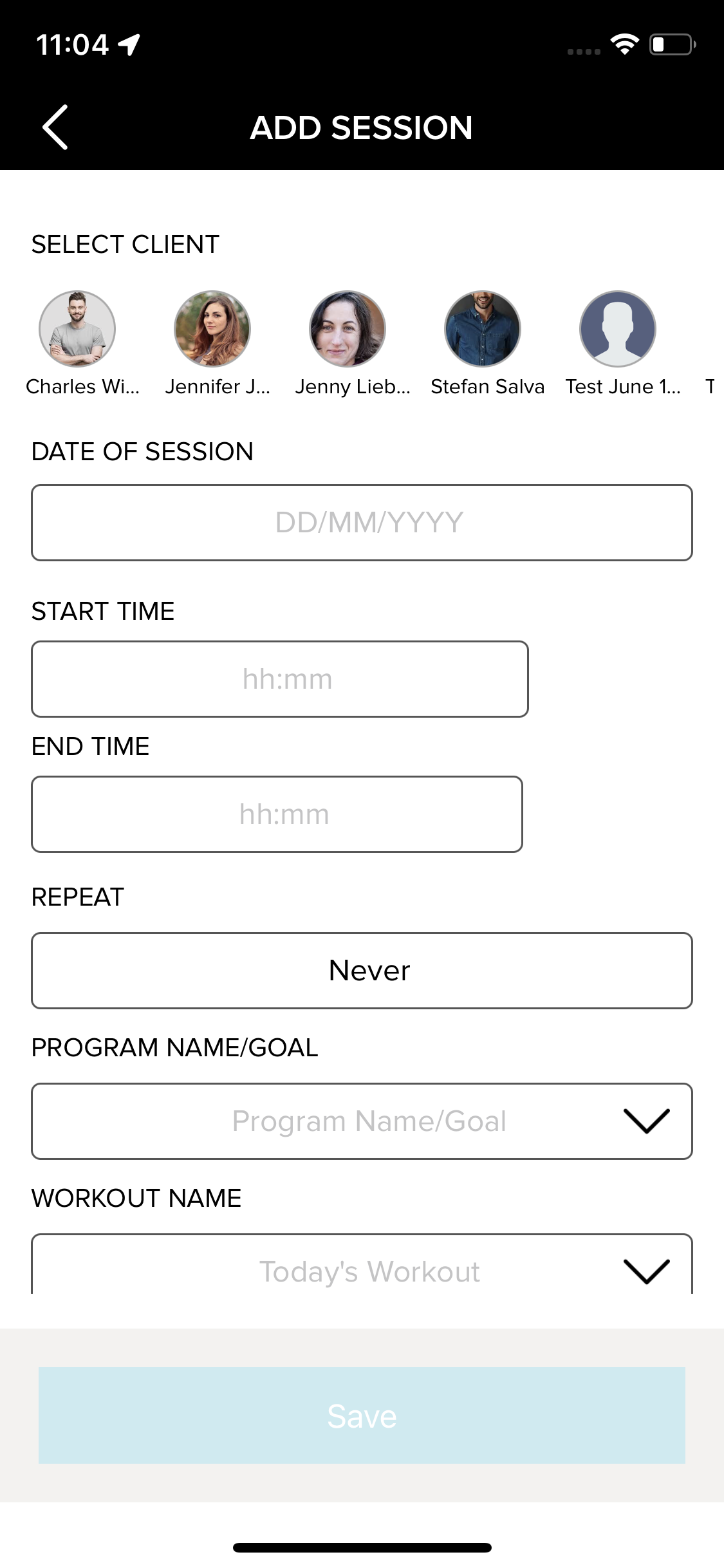Set the end time field
Screen dimensions: 724x1568
click(277, 814)
